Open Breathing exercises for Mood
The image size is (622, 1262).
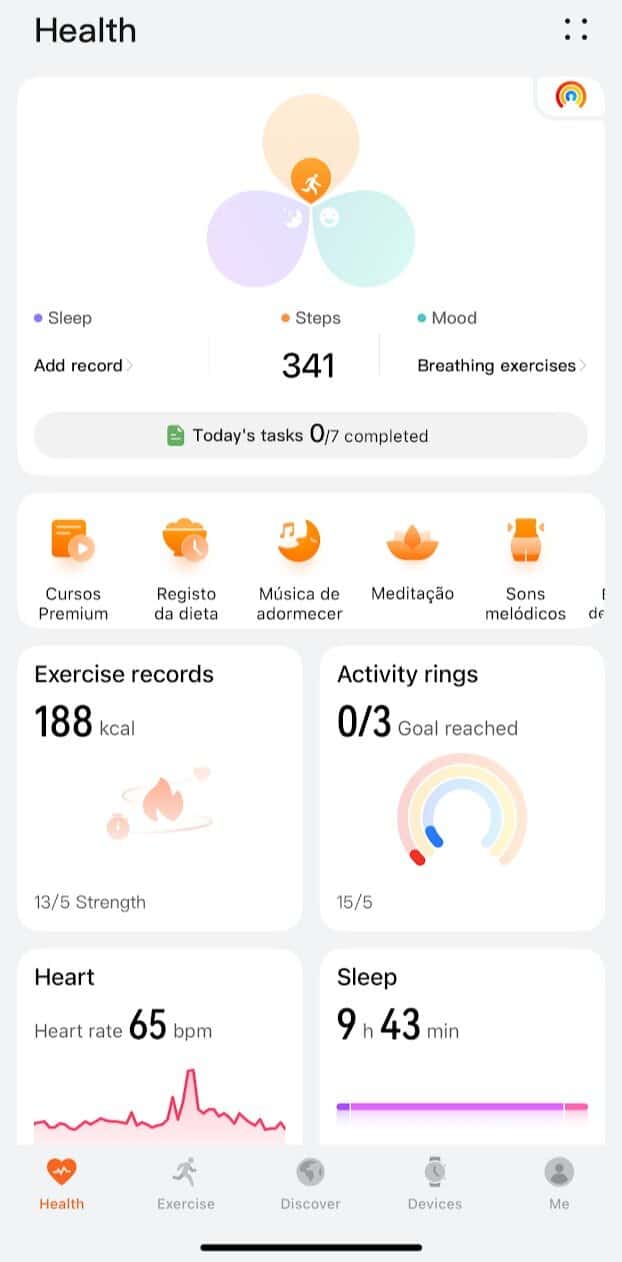pos(502,366)
